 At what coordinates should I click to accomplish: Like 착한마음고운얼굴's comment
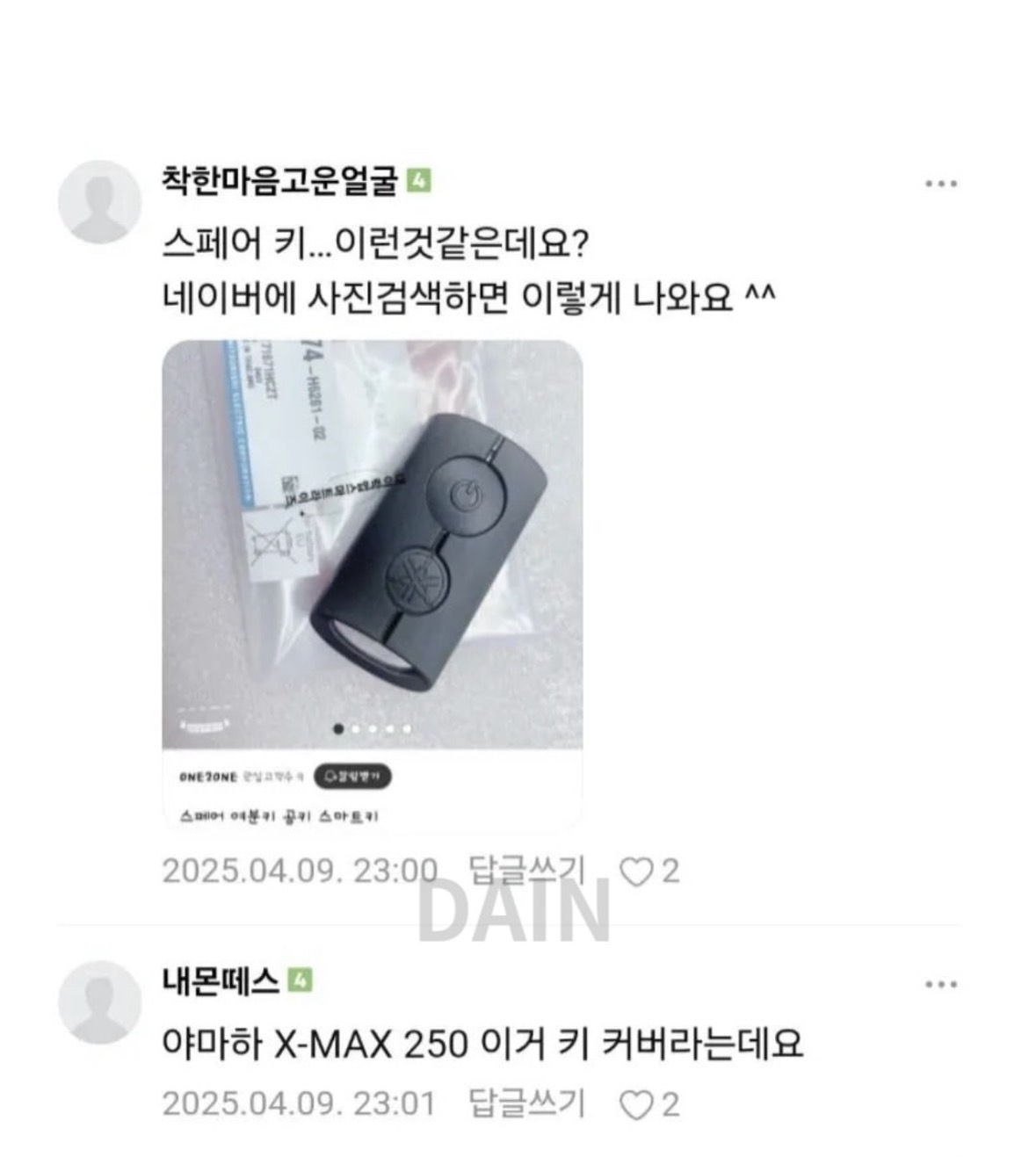pyautogui.click(x=636, y=871)
